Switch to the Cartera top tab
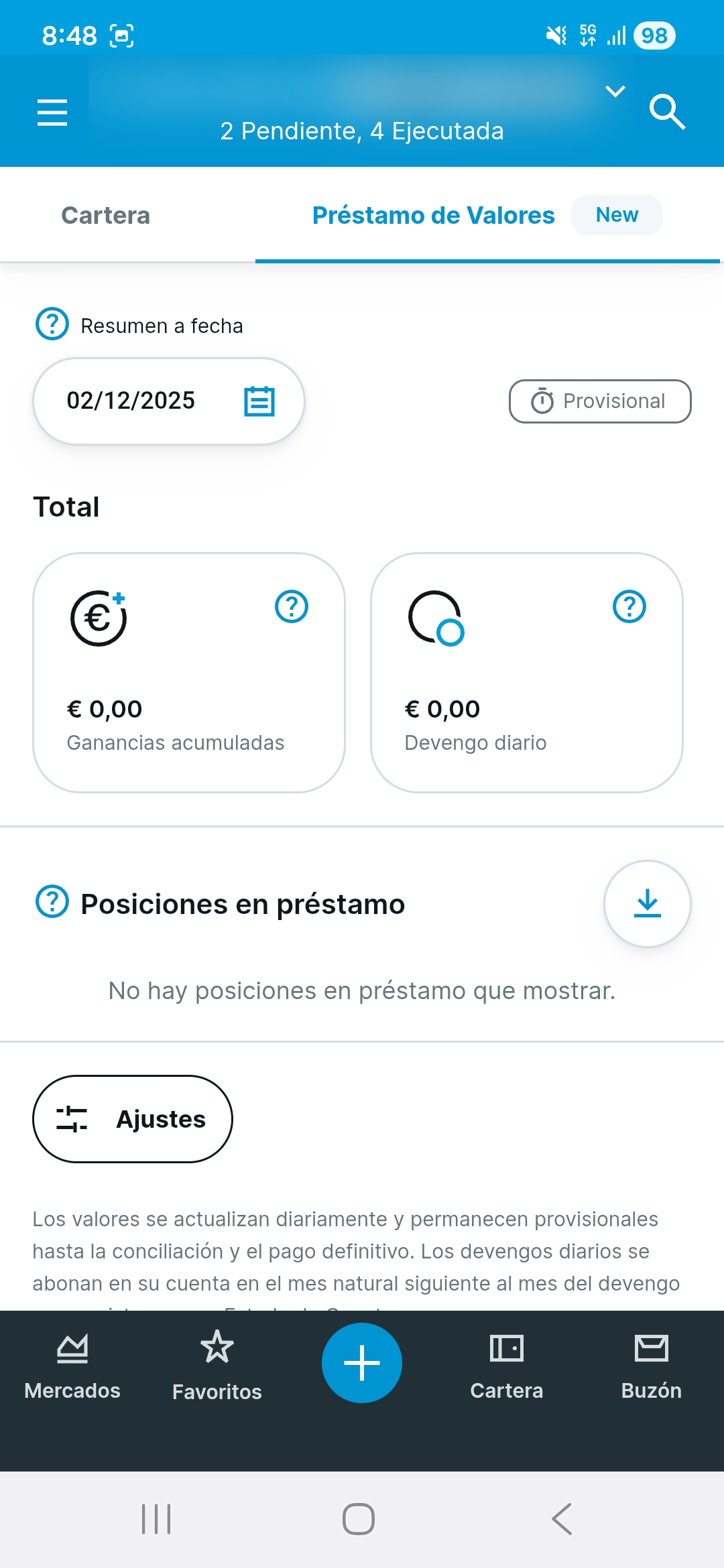The width and height of the screenshot is (724, 1568). click(x=105, y=216)
